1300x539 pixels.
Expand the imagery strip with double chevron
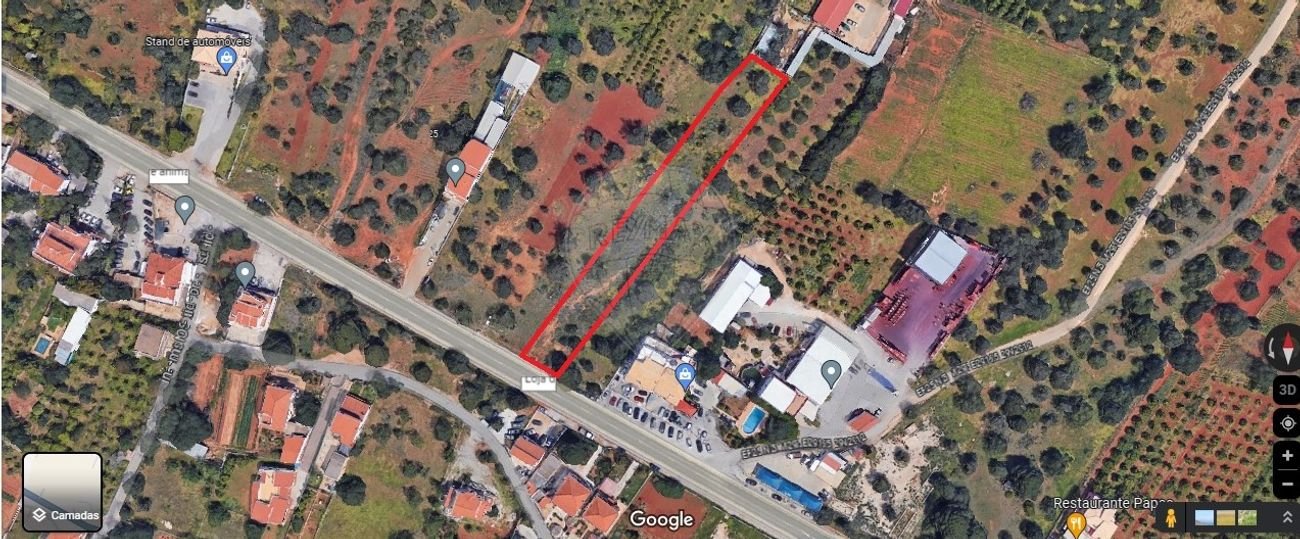pyautogui.click(x=1286, y=518)
